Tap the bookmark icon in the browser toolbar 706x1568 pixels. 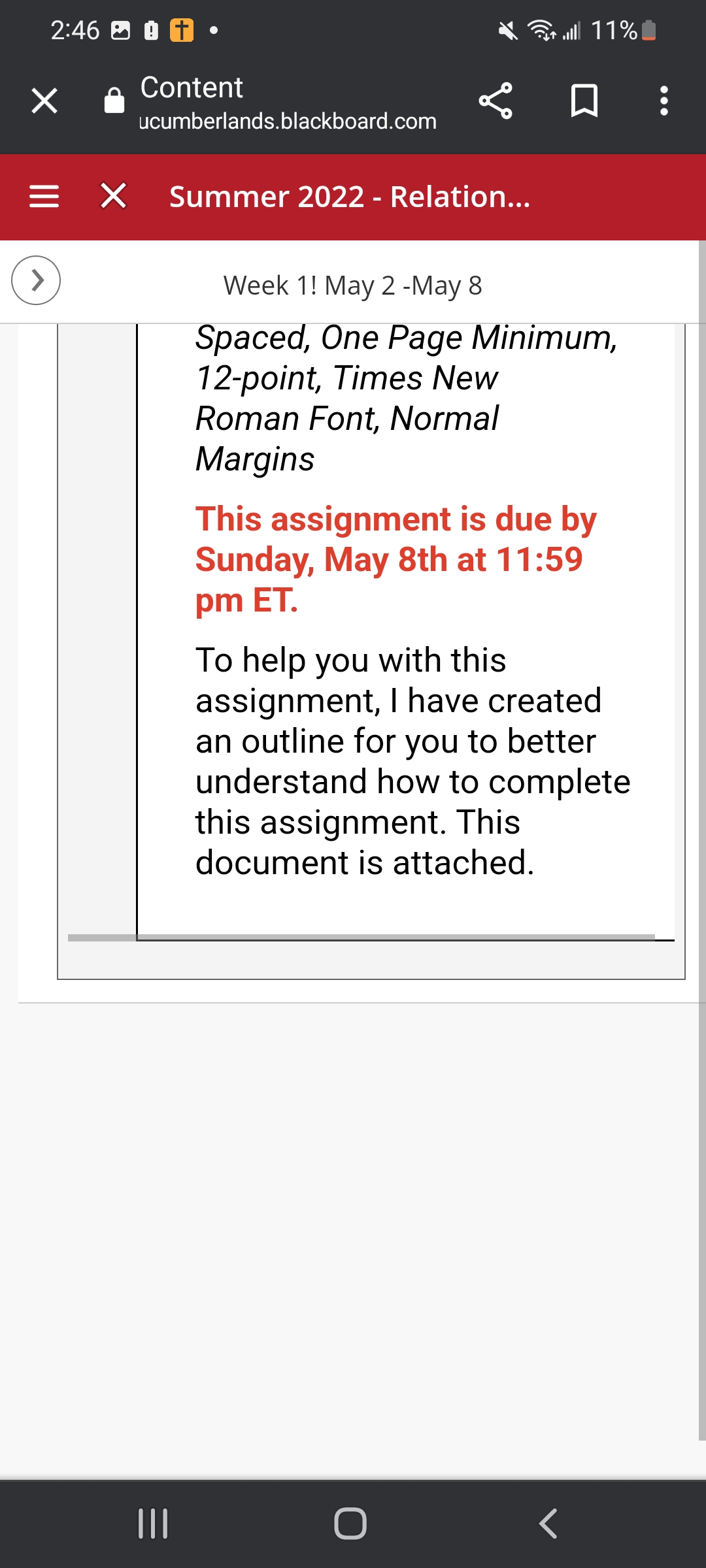(x=584, y=101)
